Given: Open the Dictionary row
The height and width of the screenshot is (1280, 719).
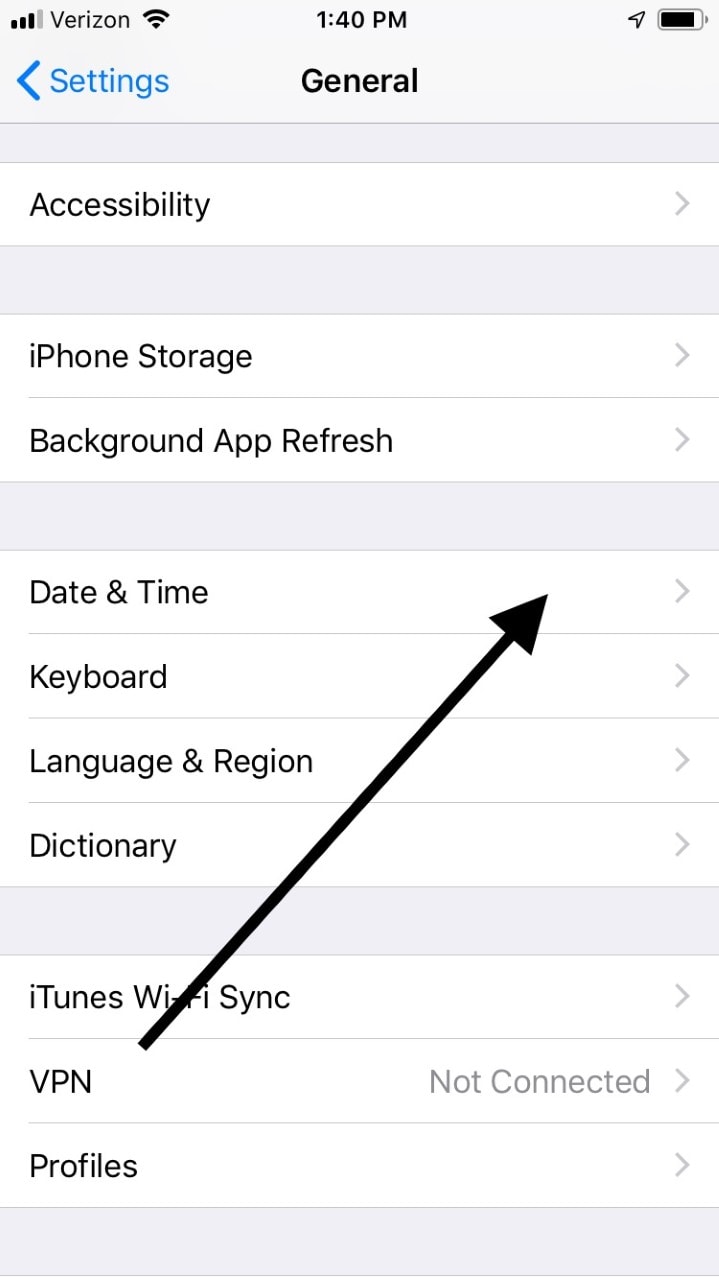Looking at the screenshot, I should pyautogui.click(x=359, y=846).
